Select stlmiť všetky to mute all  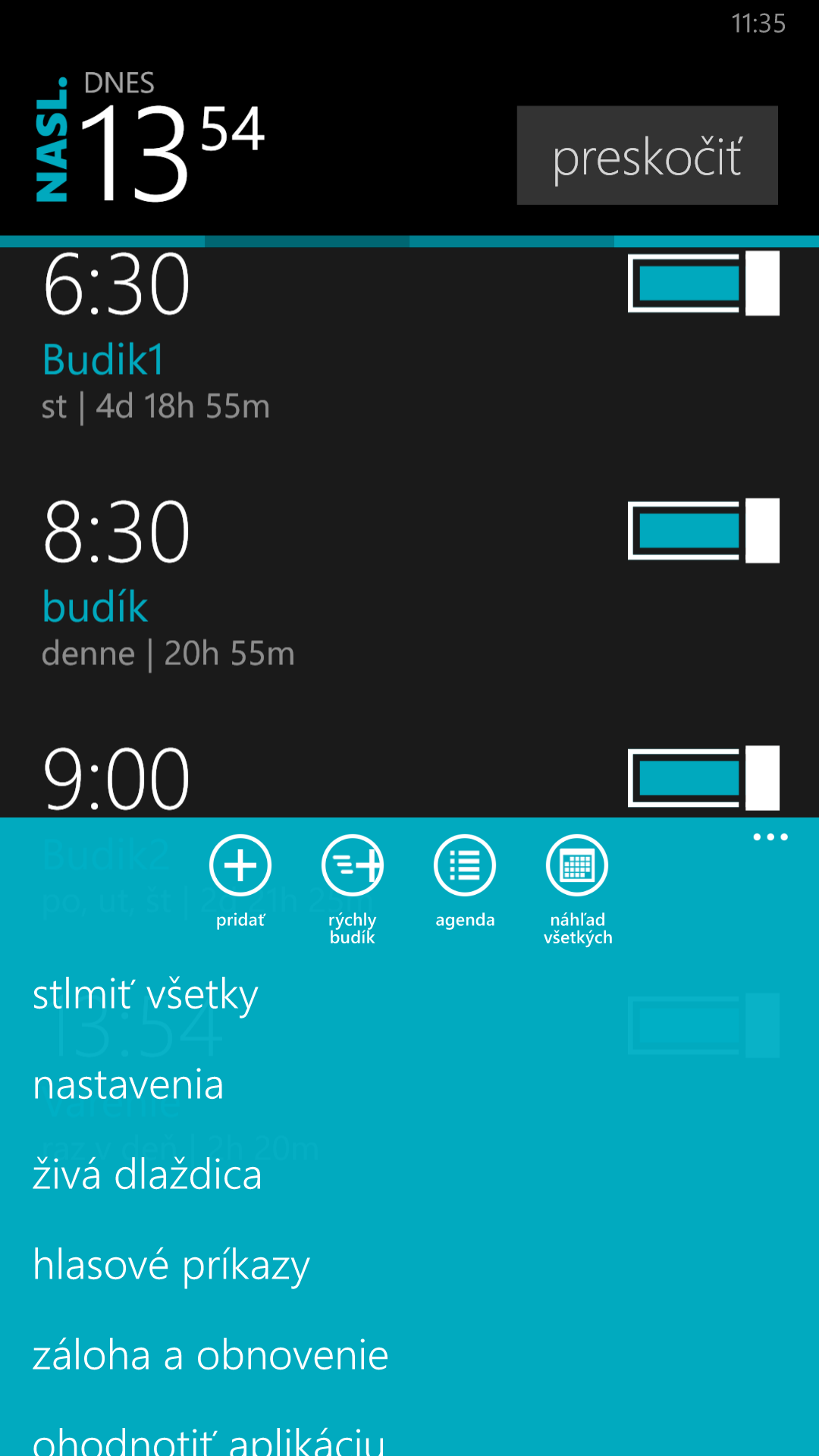click(x=145, y=996)
